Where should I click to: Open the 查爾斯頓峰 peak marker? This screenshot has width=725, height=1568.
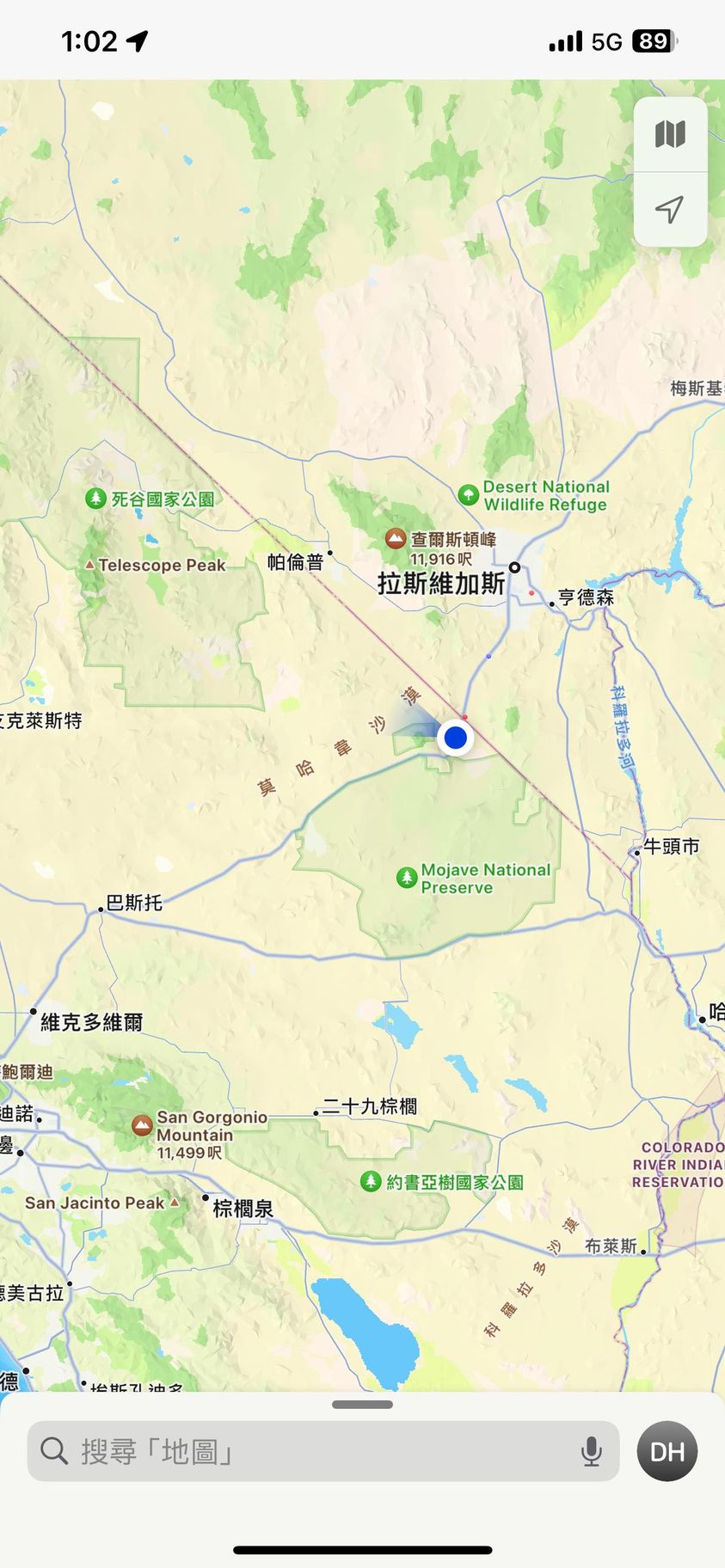pyautogui.click(x=396, y=539)
